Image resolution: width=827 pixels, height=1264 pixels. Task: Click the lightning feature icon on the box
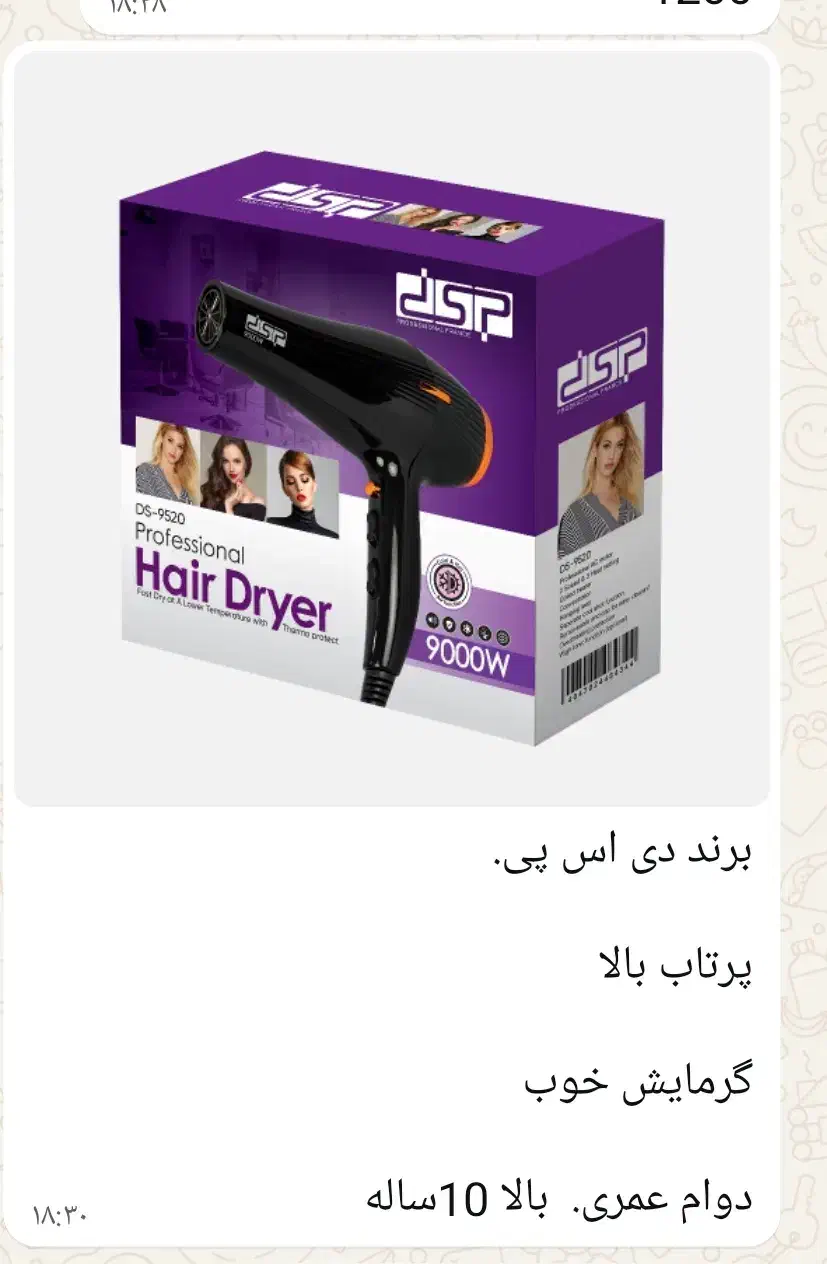(x=485, y=635)
